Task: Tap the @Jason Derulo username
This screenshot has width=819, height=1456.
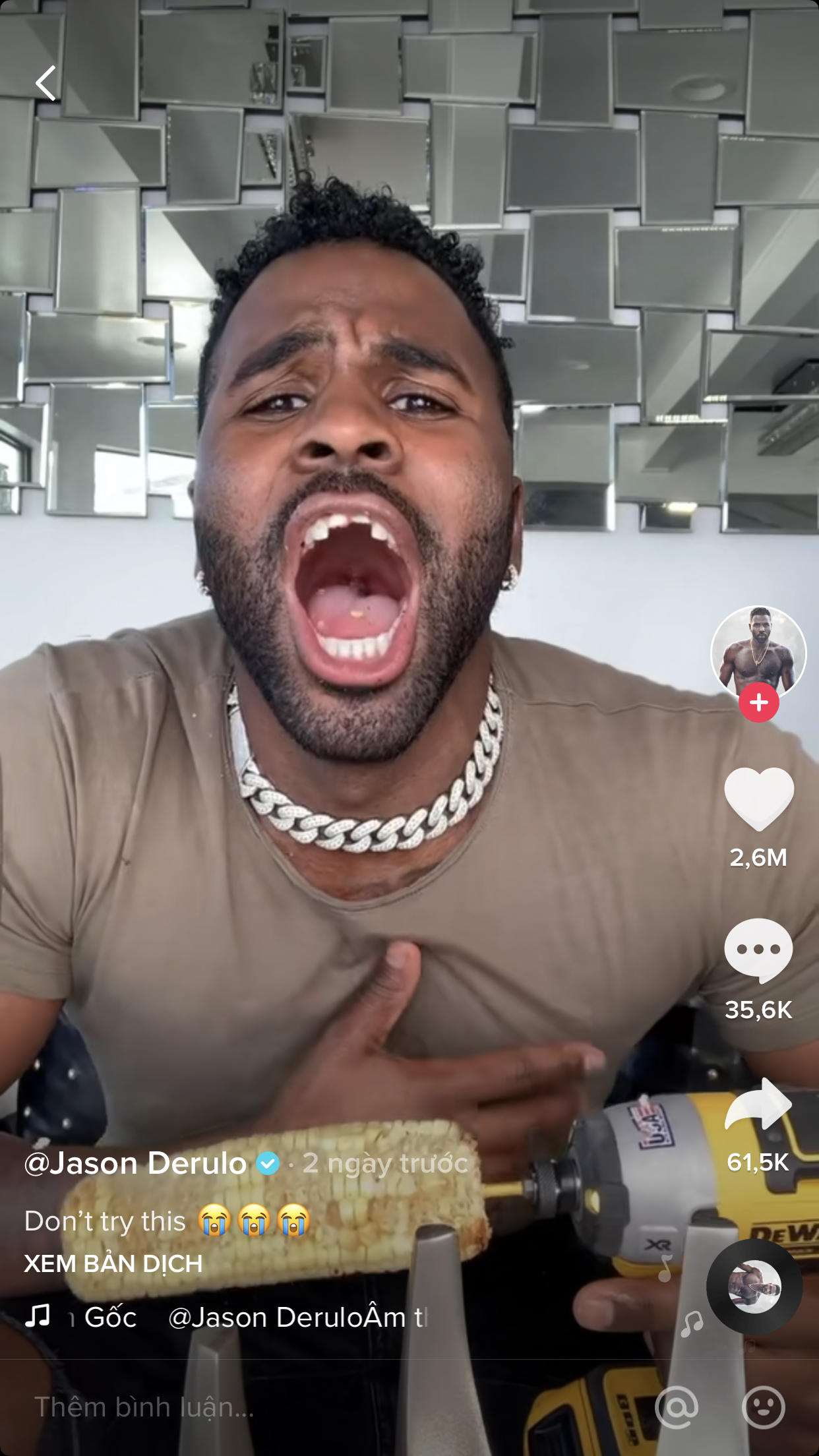Action: pos(136,1163)
